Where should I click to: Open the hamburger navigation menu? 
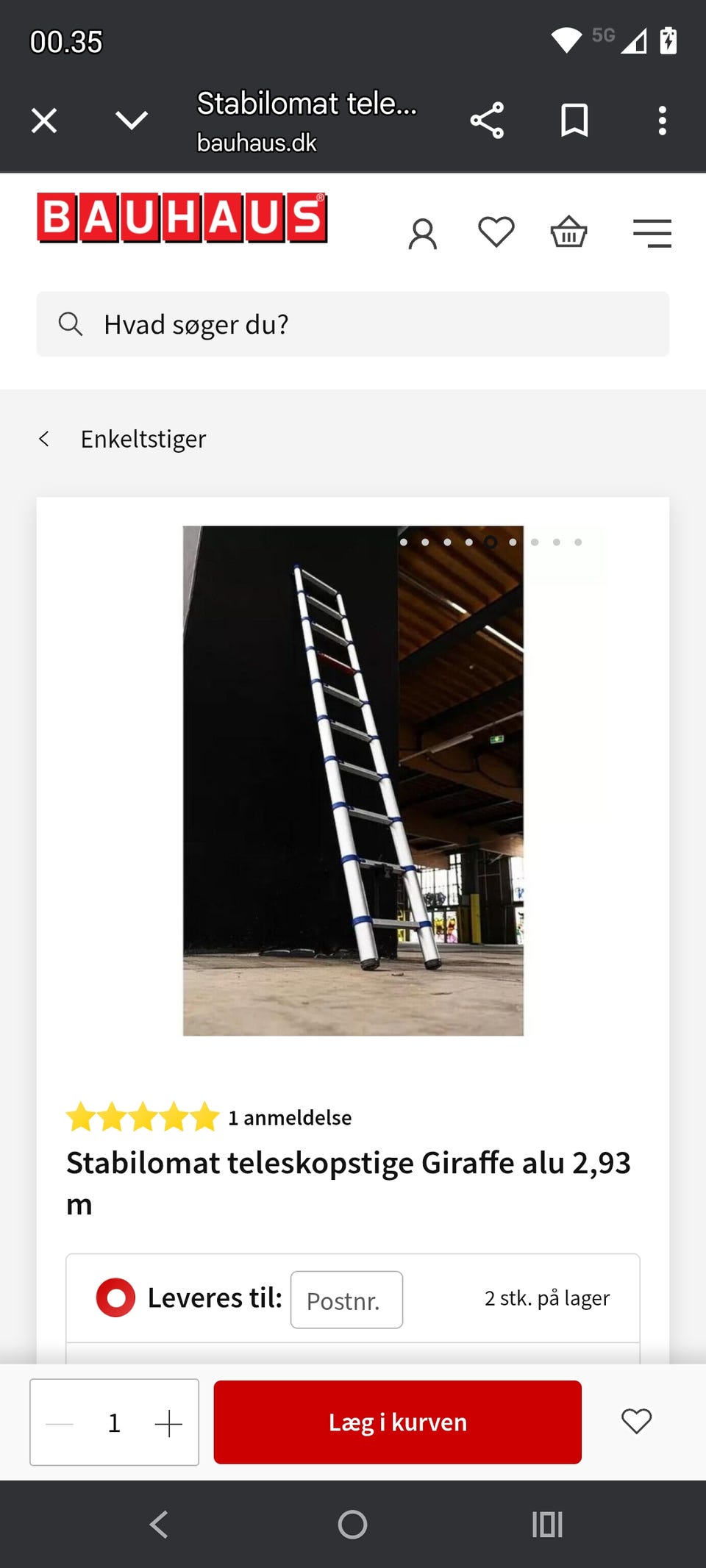(652, 232)
